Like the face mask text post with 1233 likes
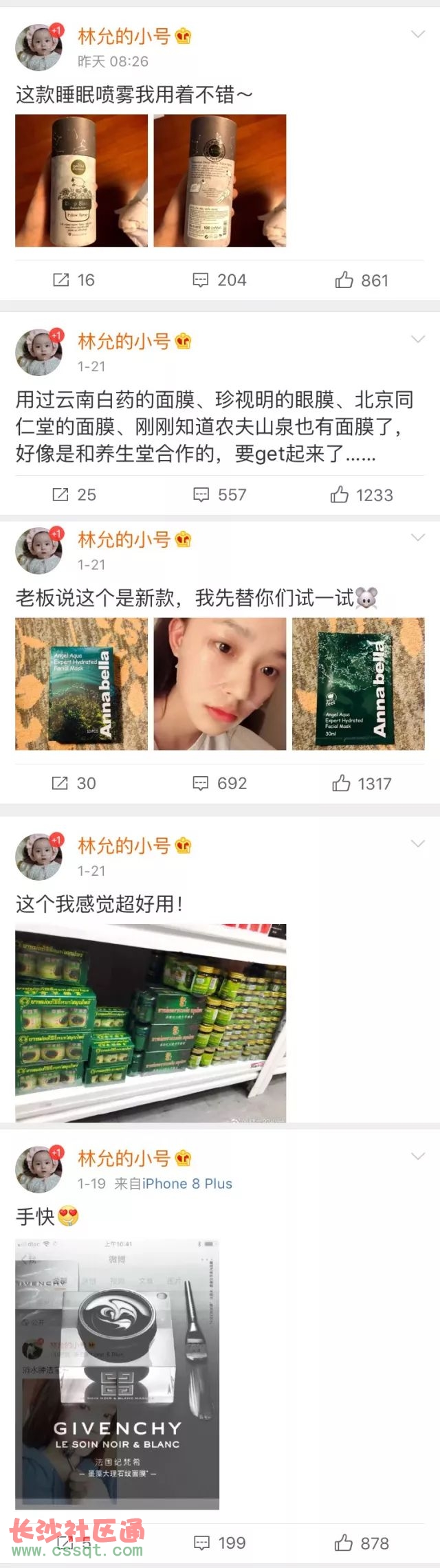 362,495
